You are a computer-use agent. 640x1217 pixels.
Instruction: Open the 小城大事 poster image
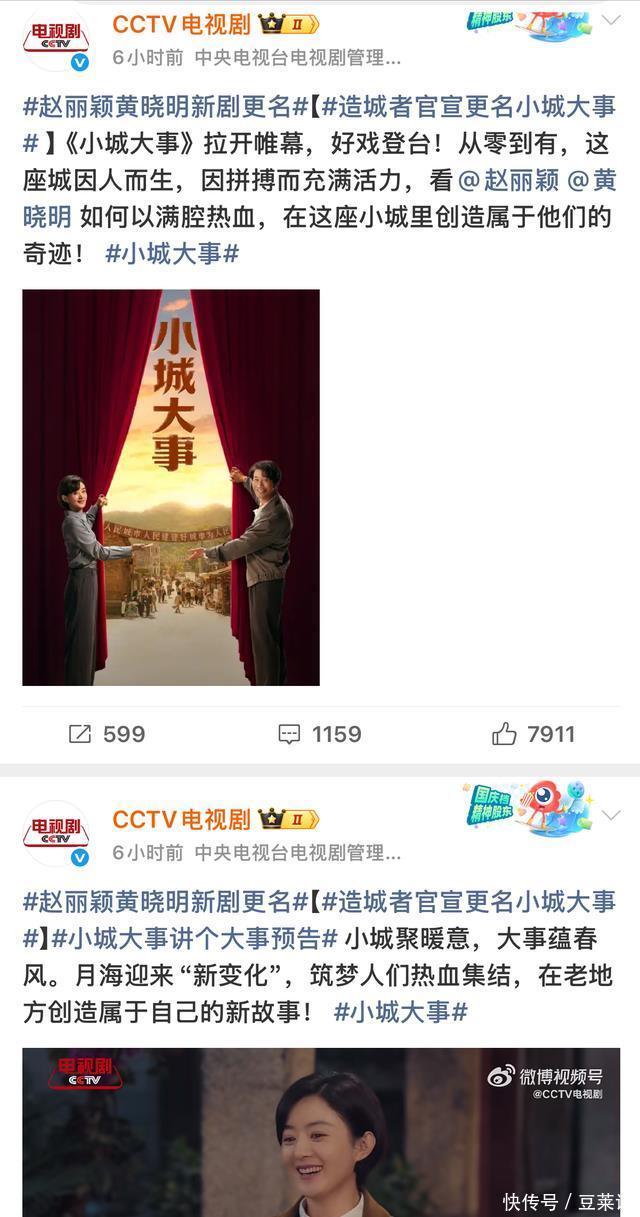point(171,487)
